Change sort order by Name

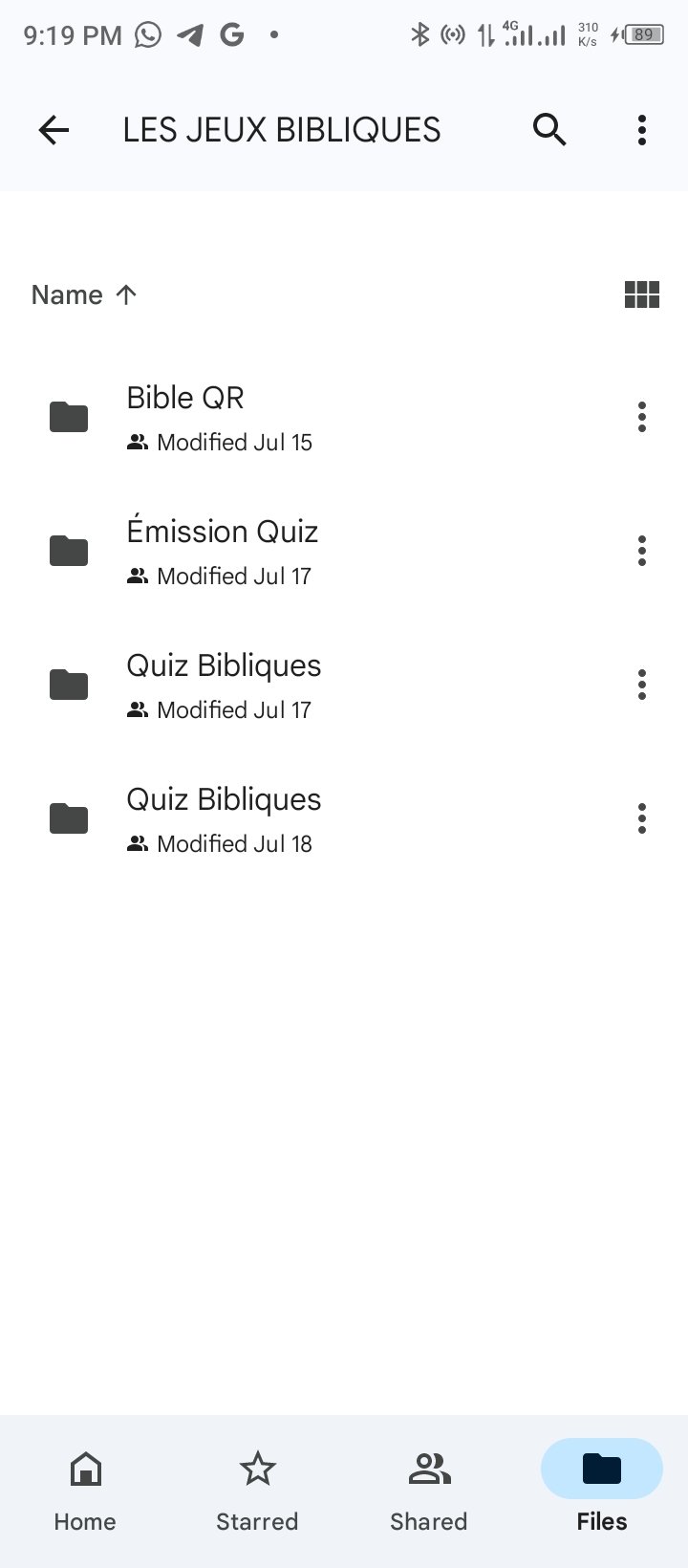point(84,294)
